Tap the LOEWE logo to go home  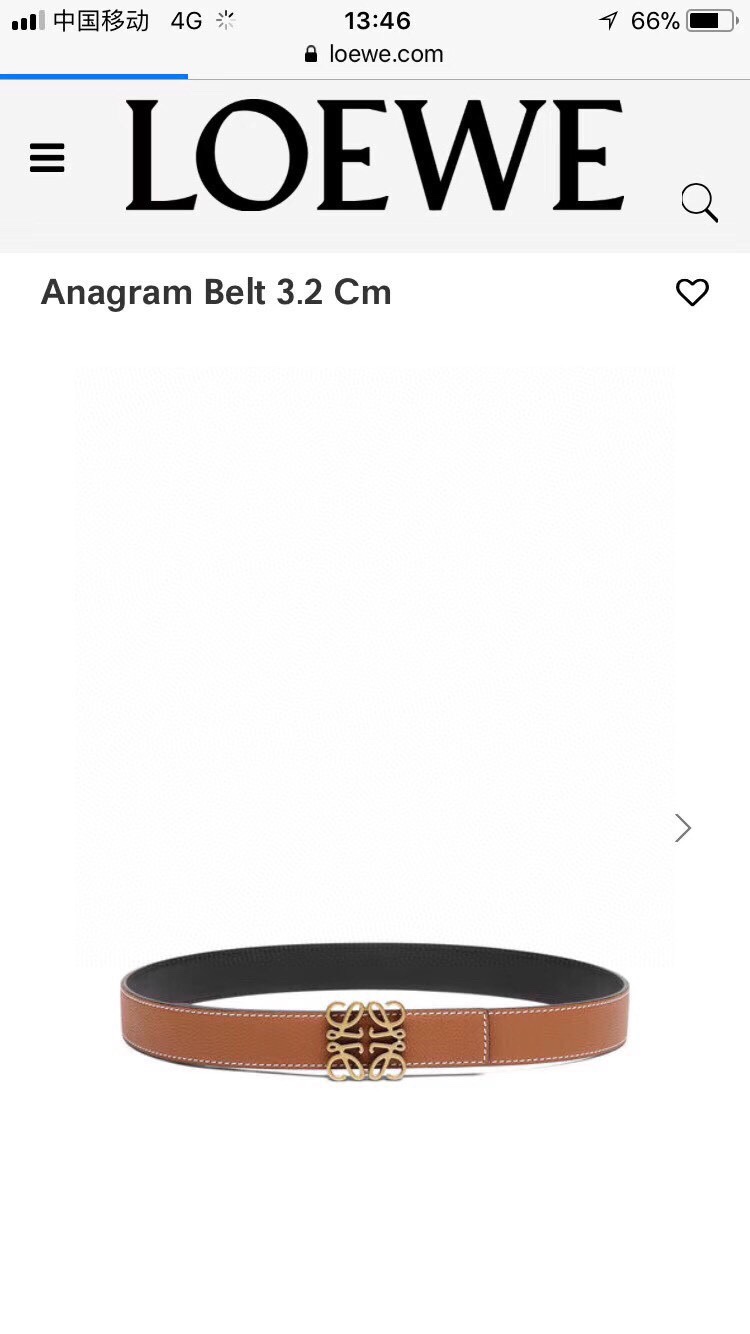[x=375, y=156]
